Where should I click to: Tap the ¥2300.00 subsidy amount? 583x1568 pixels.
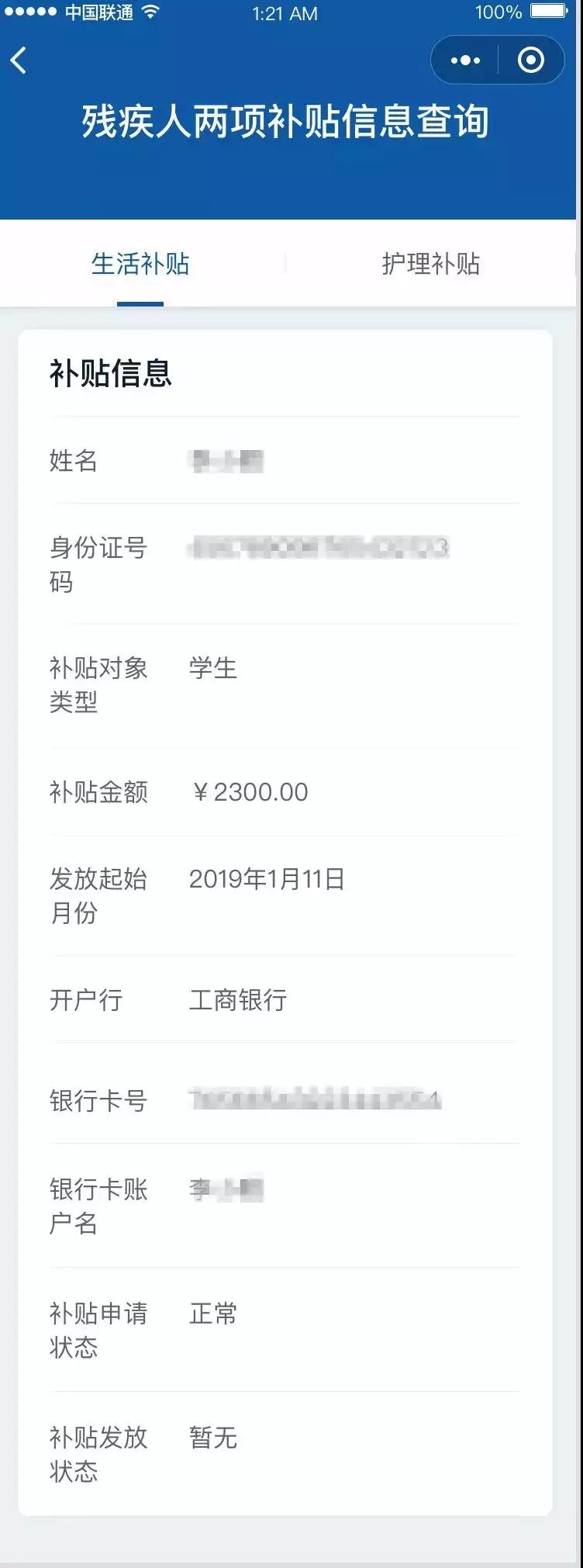point(250,791)
